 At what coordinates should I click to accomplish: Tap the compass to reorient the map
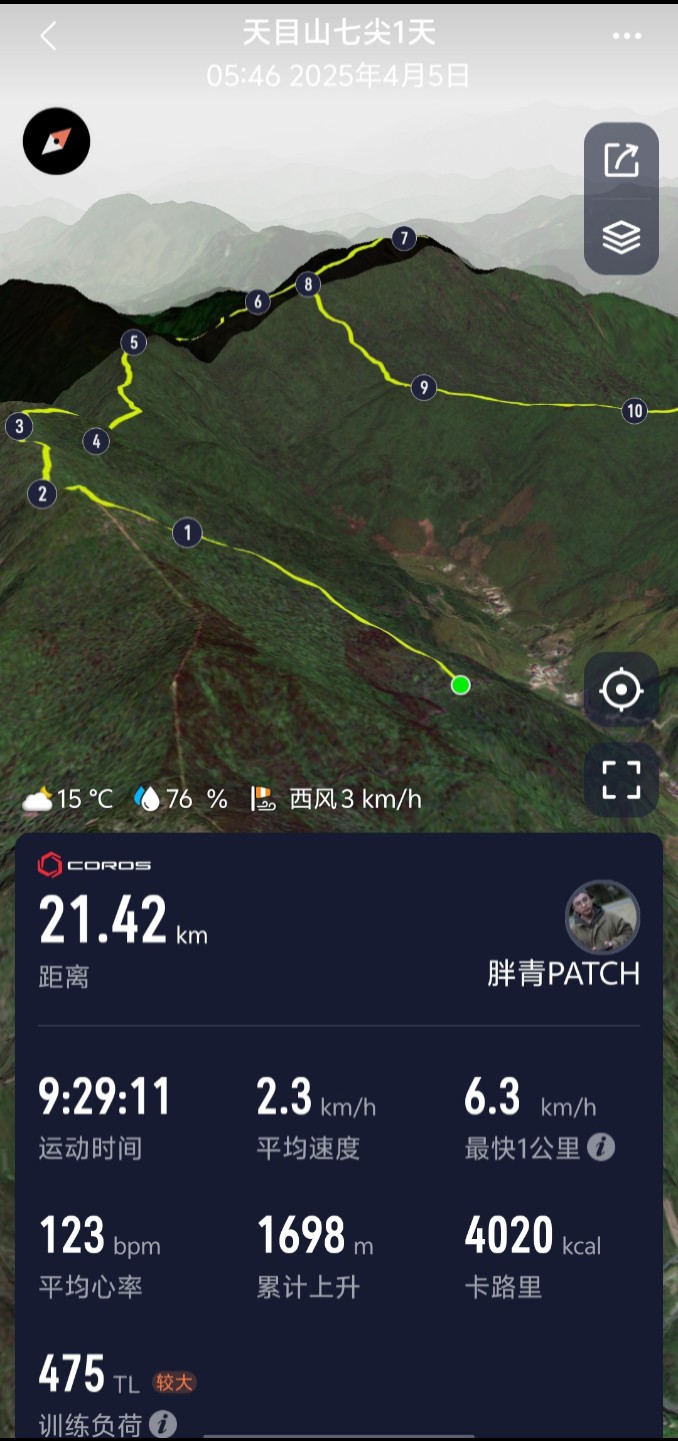click(x=57, y=141)
